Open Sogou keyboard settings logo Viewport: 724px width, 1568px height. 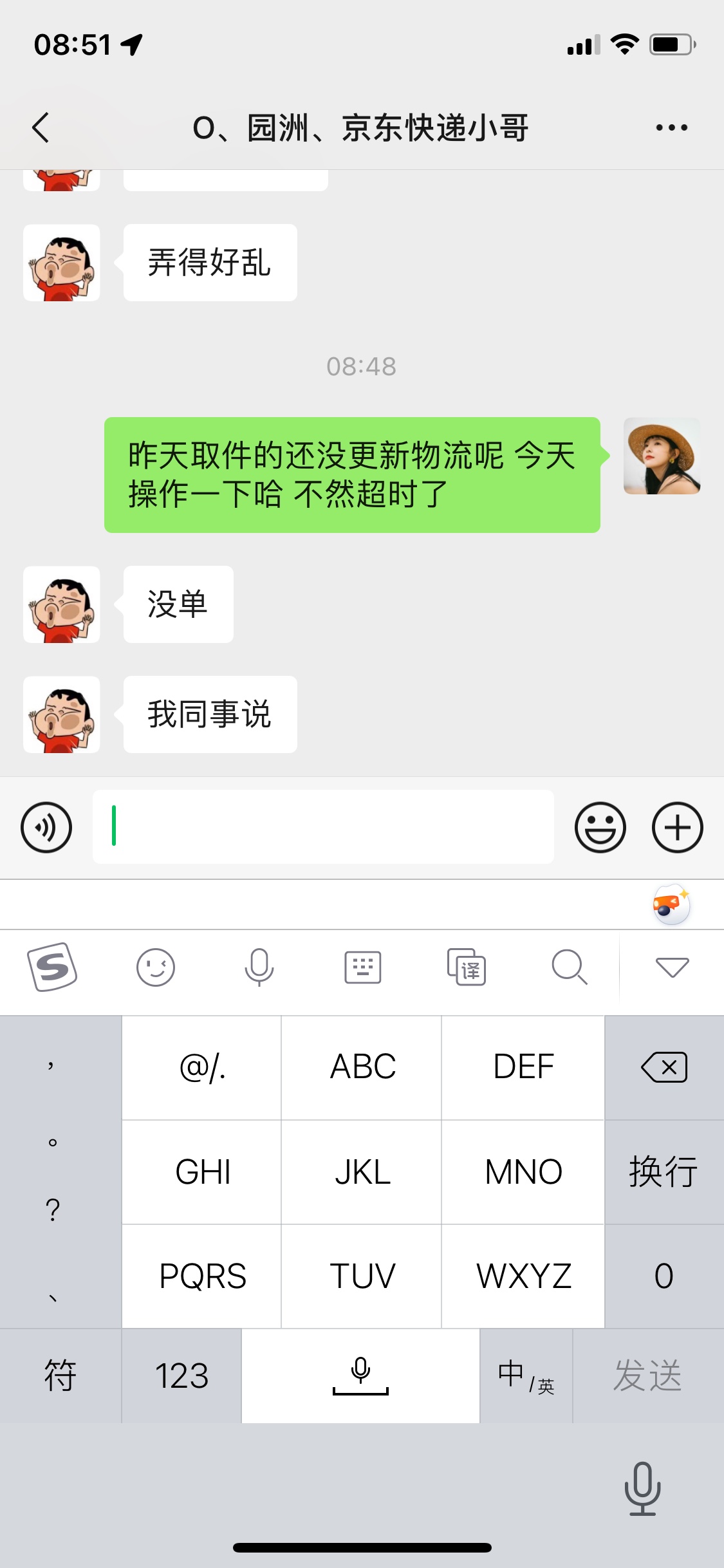52,967
